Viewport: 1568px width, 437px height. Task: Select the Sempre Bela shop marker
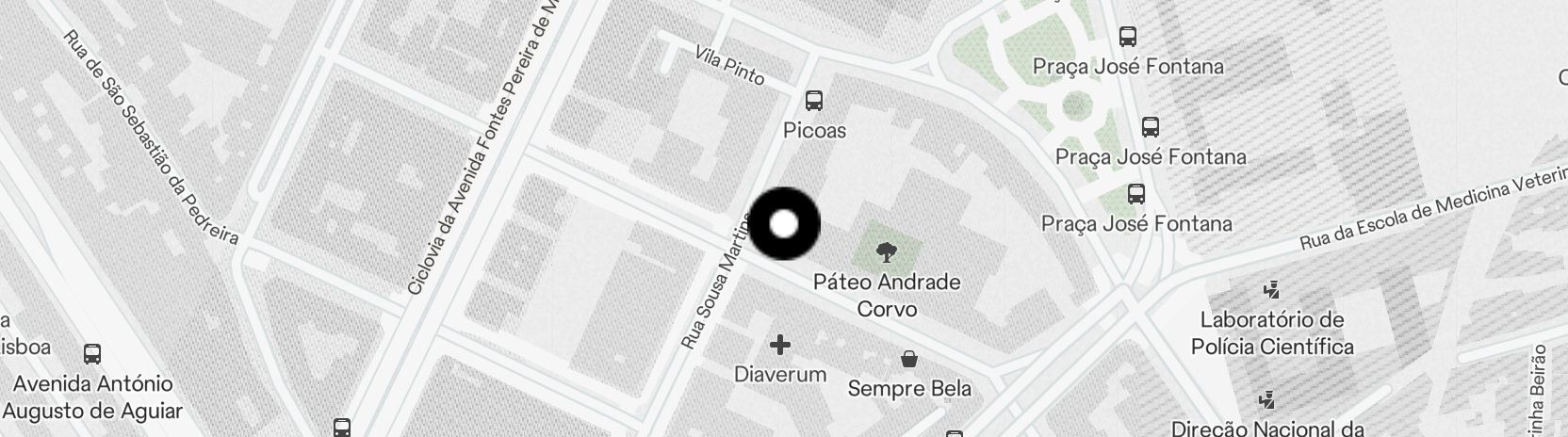909,359
